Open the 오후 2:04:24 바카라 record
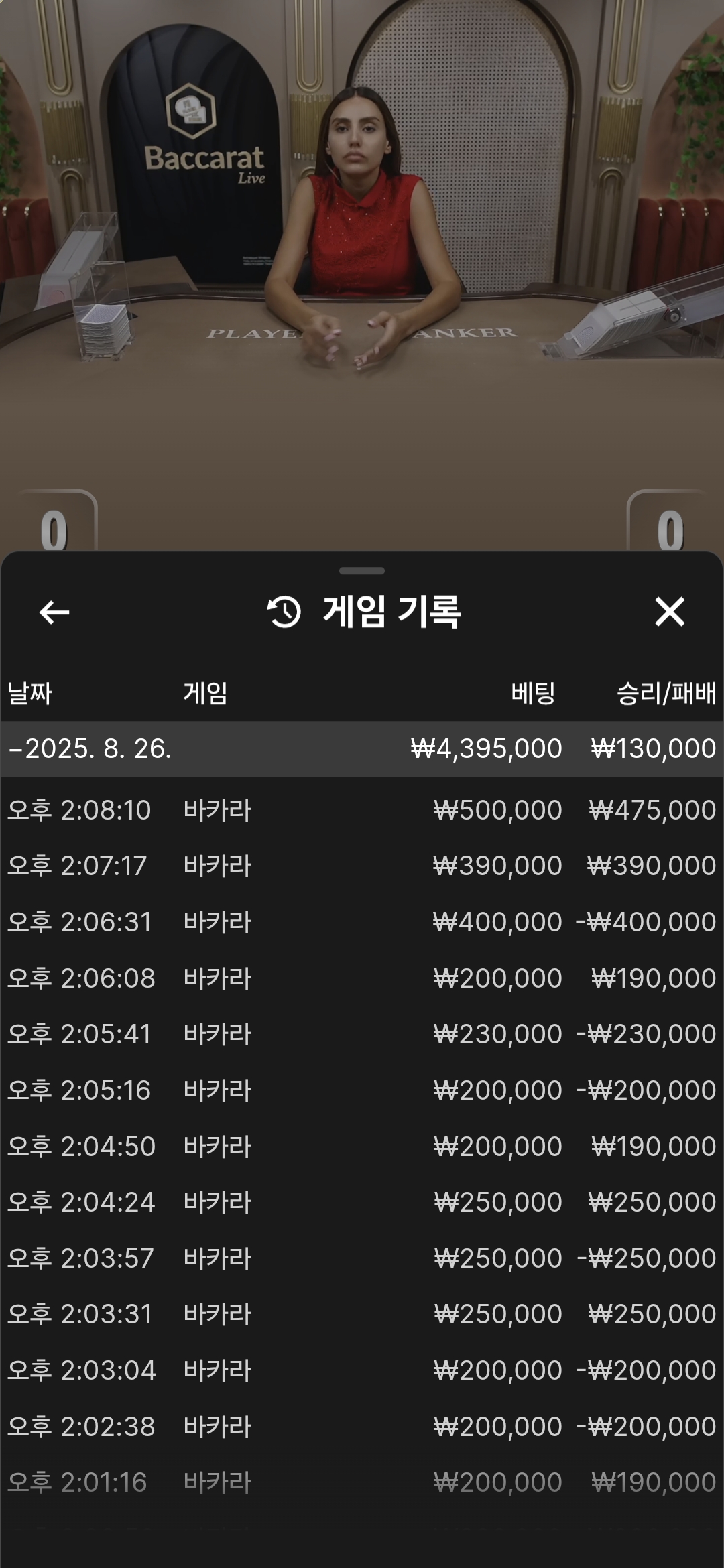This screenshot has height=1568, width=724. 362,1202
